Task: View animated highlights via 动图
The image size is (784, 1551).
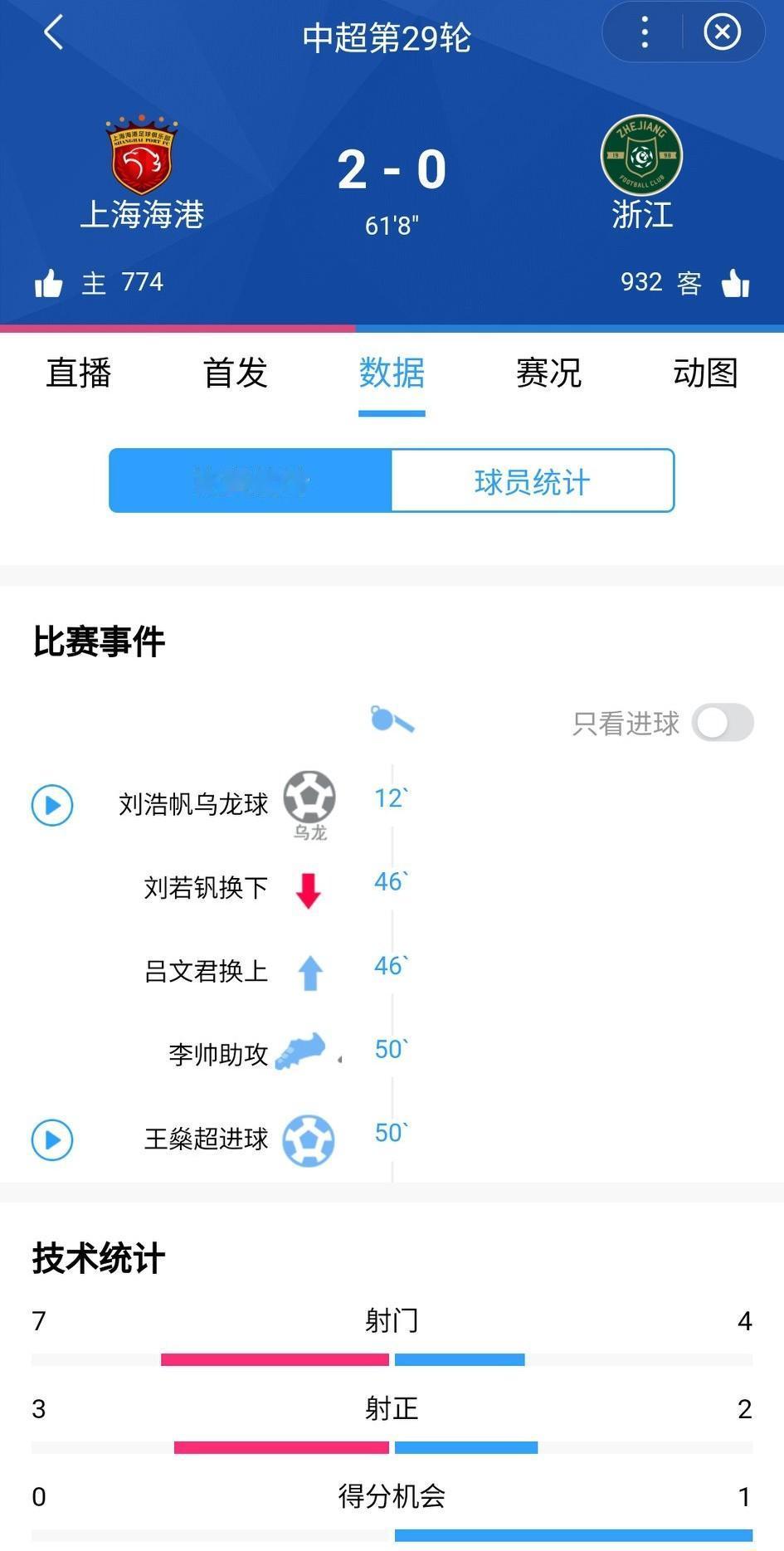Action: click(x=706, y=374)
